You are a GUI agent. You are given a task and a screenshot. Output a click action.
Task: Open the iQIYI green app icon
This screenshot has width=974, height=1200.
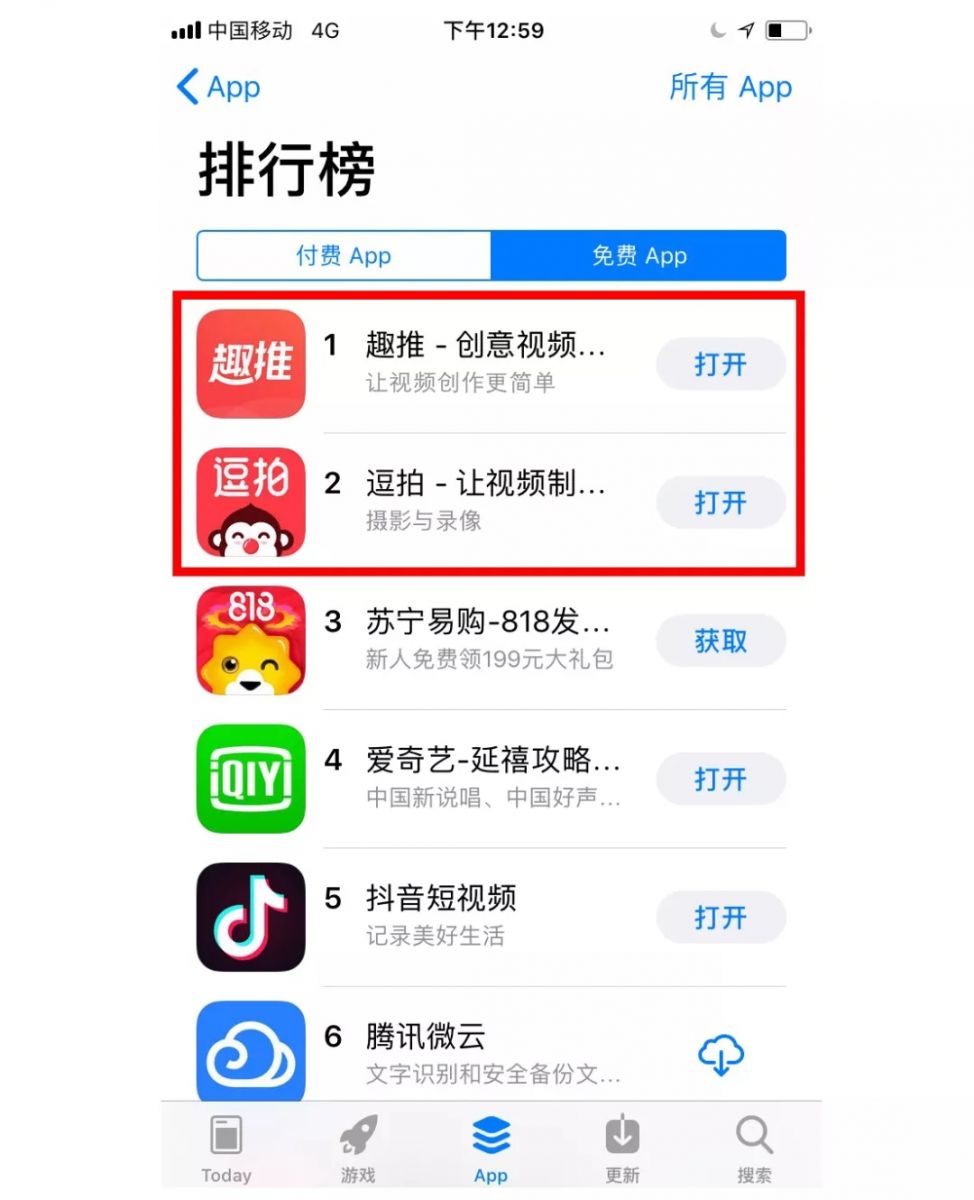point(249,779)
